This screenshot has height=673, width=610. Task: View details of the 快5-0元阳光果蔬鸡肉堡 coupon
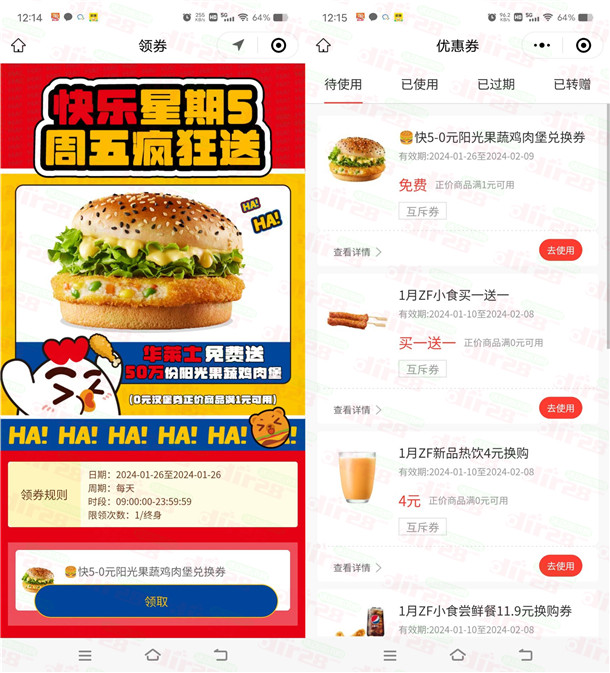(x=357, y=253)
